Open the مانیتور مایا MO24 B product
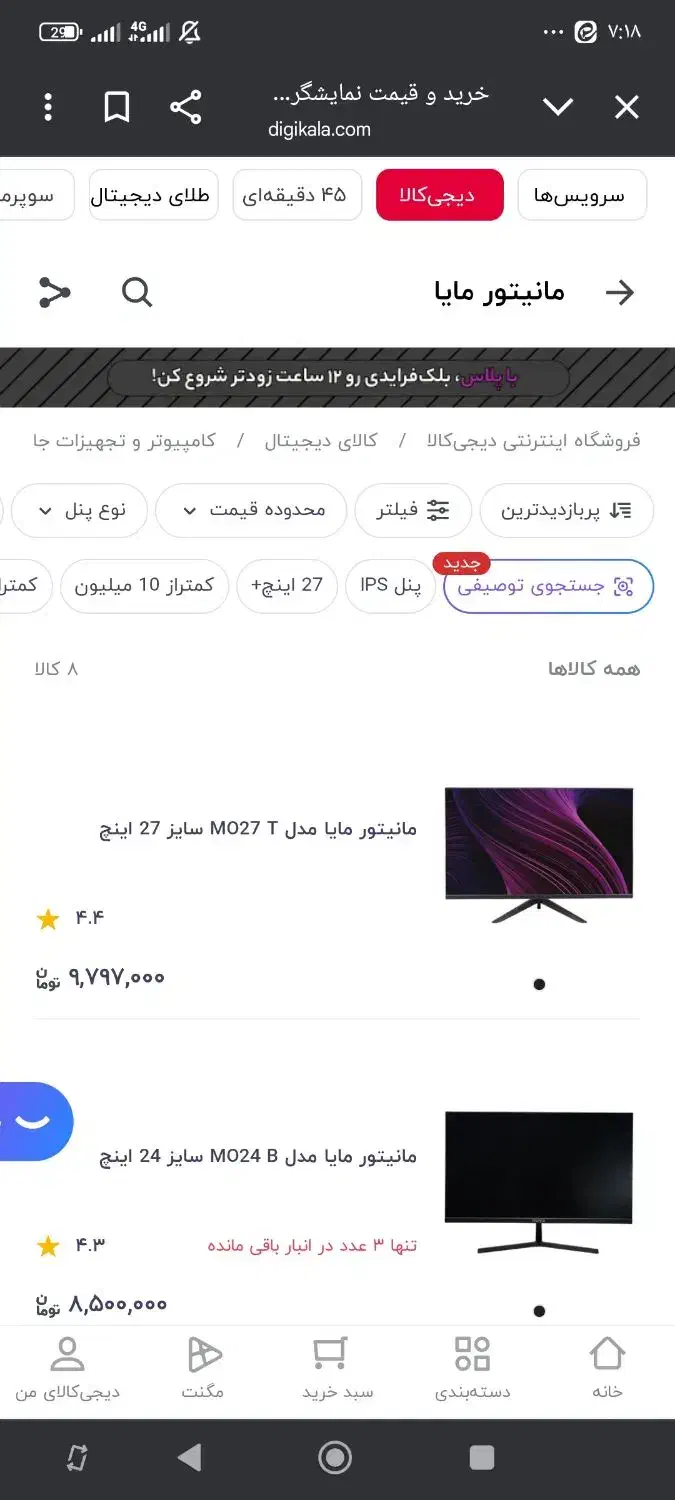Viewport: 675px width, 1500px height. point(258,1157)
